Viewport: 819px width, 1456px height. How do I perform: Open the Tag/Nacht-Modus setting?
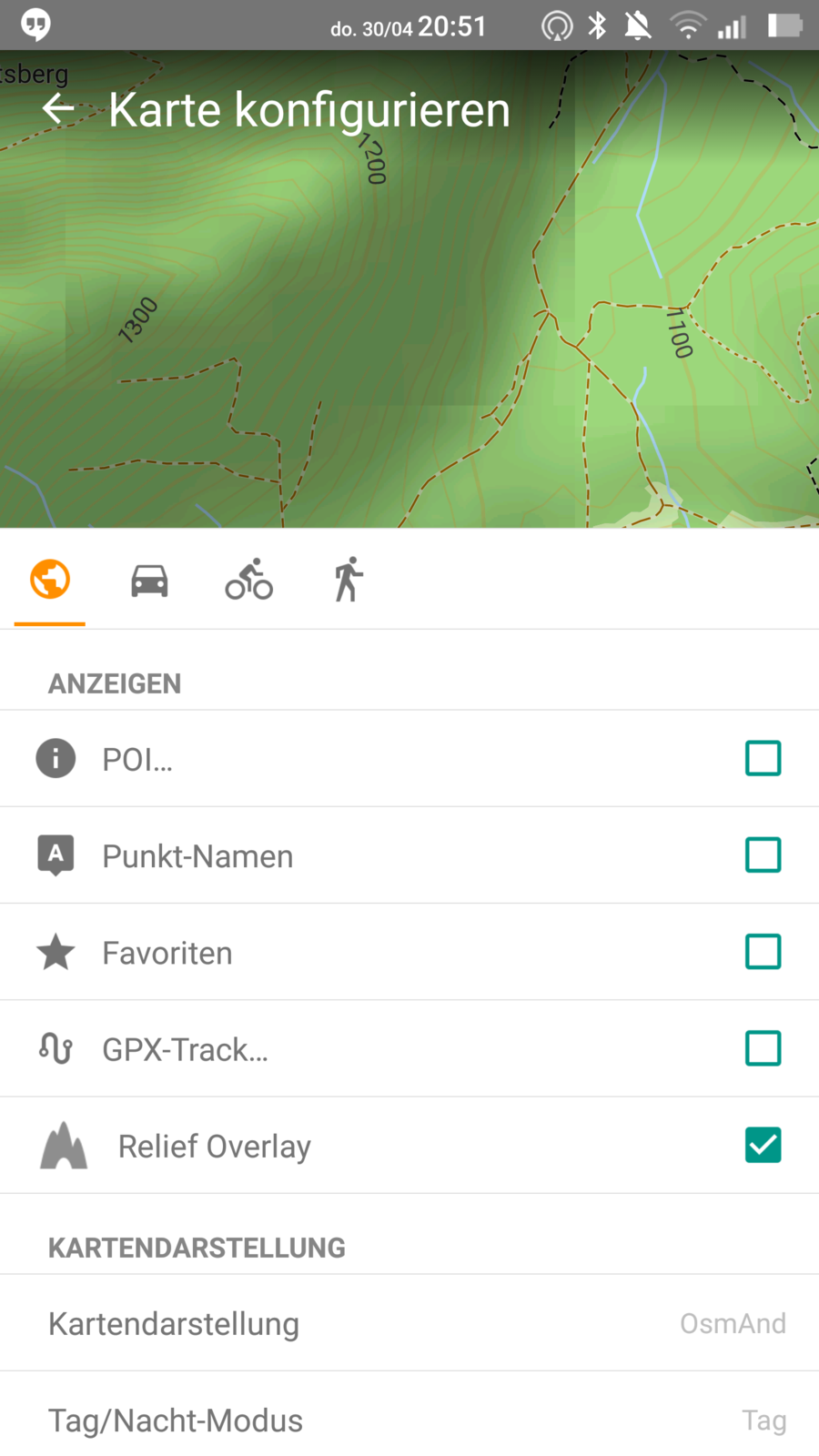click(409, 1420)
